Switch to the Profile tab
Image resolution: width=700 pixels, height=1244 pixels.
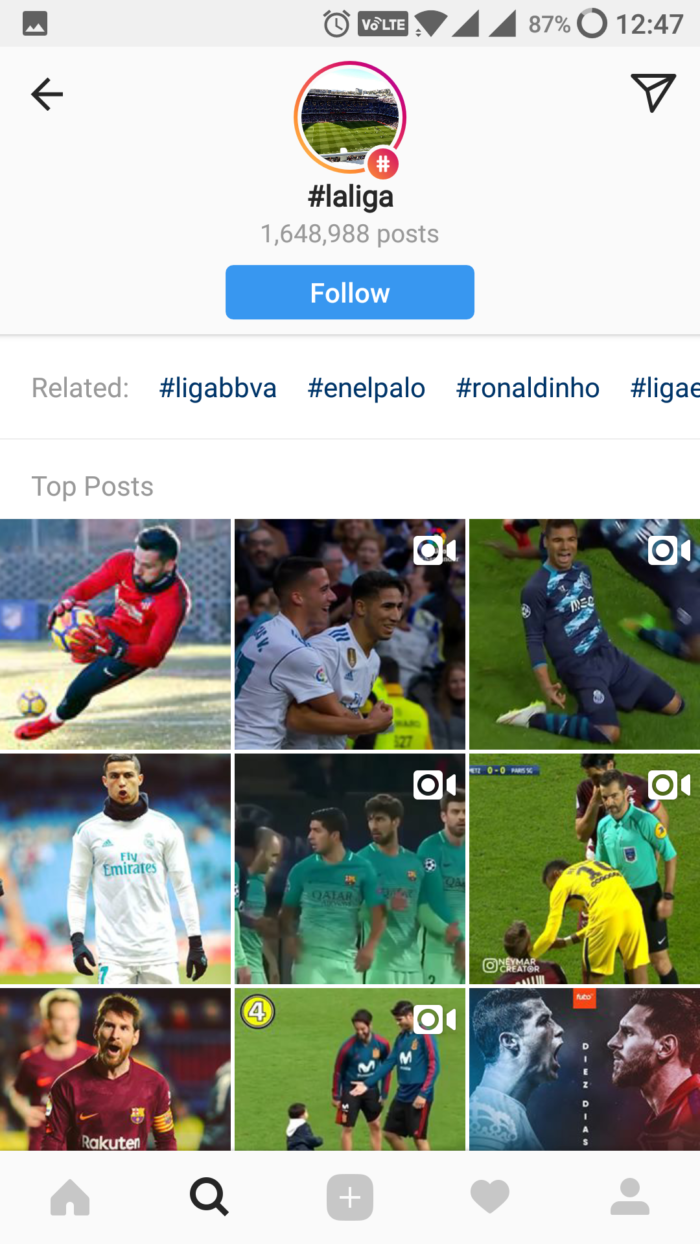point(630,1197)
